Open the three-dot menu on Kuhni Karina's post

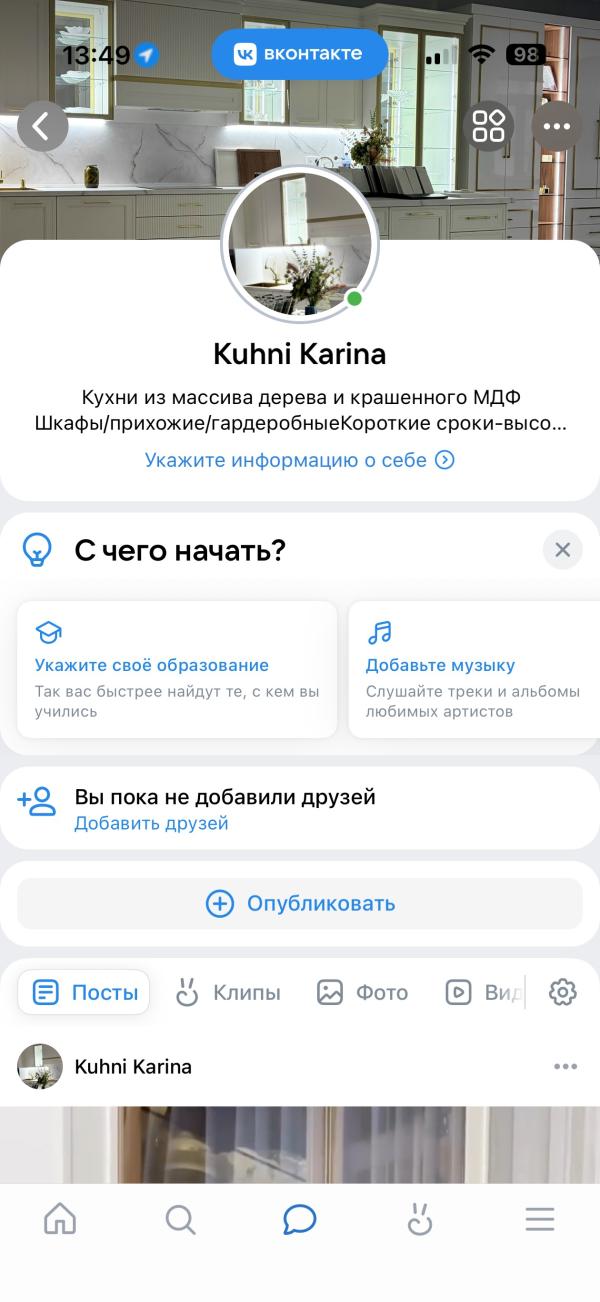pyautogui.click(x=565, y=1067)
